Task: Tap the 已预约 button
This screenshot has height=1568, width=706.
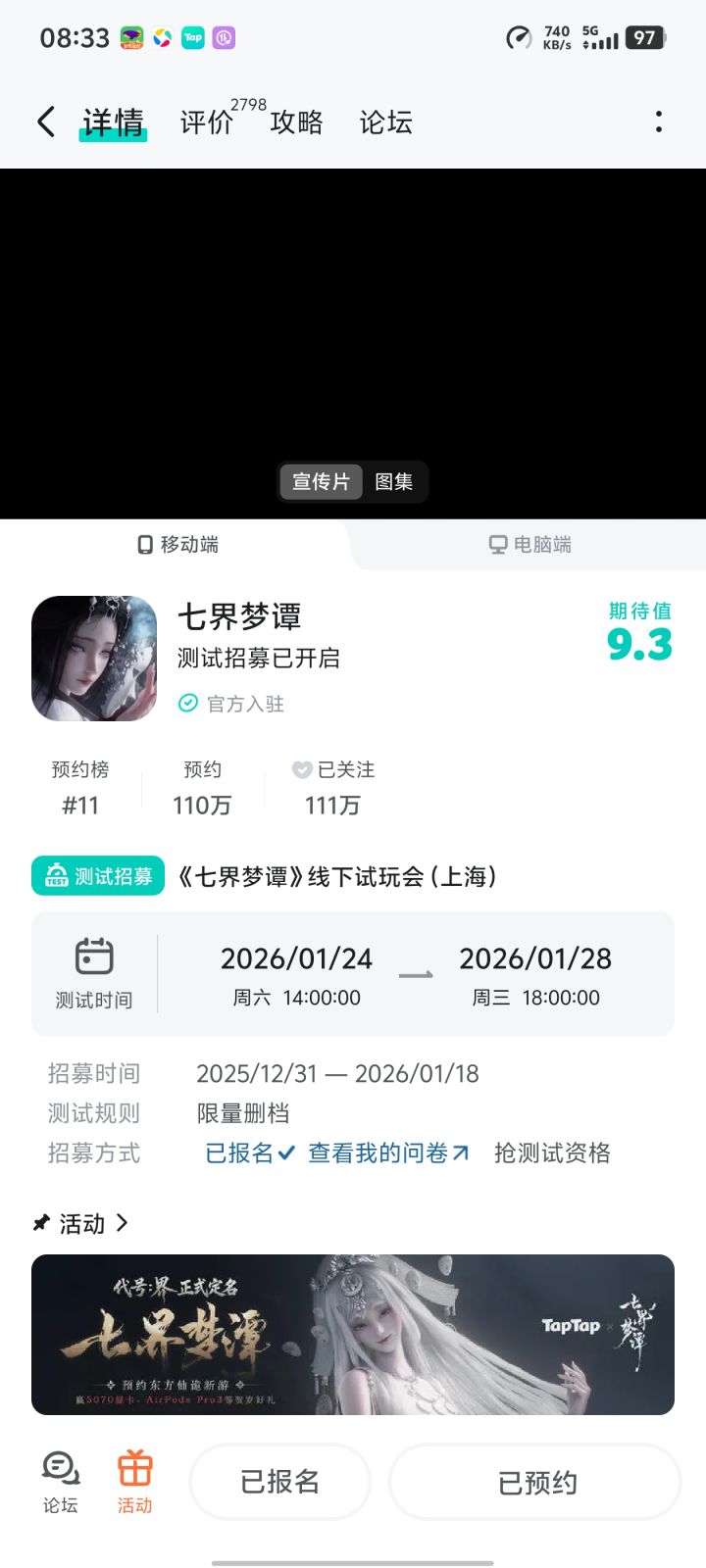Action: (536, 1482)
